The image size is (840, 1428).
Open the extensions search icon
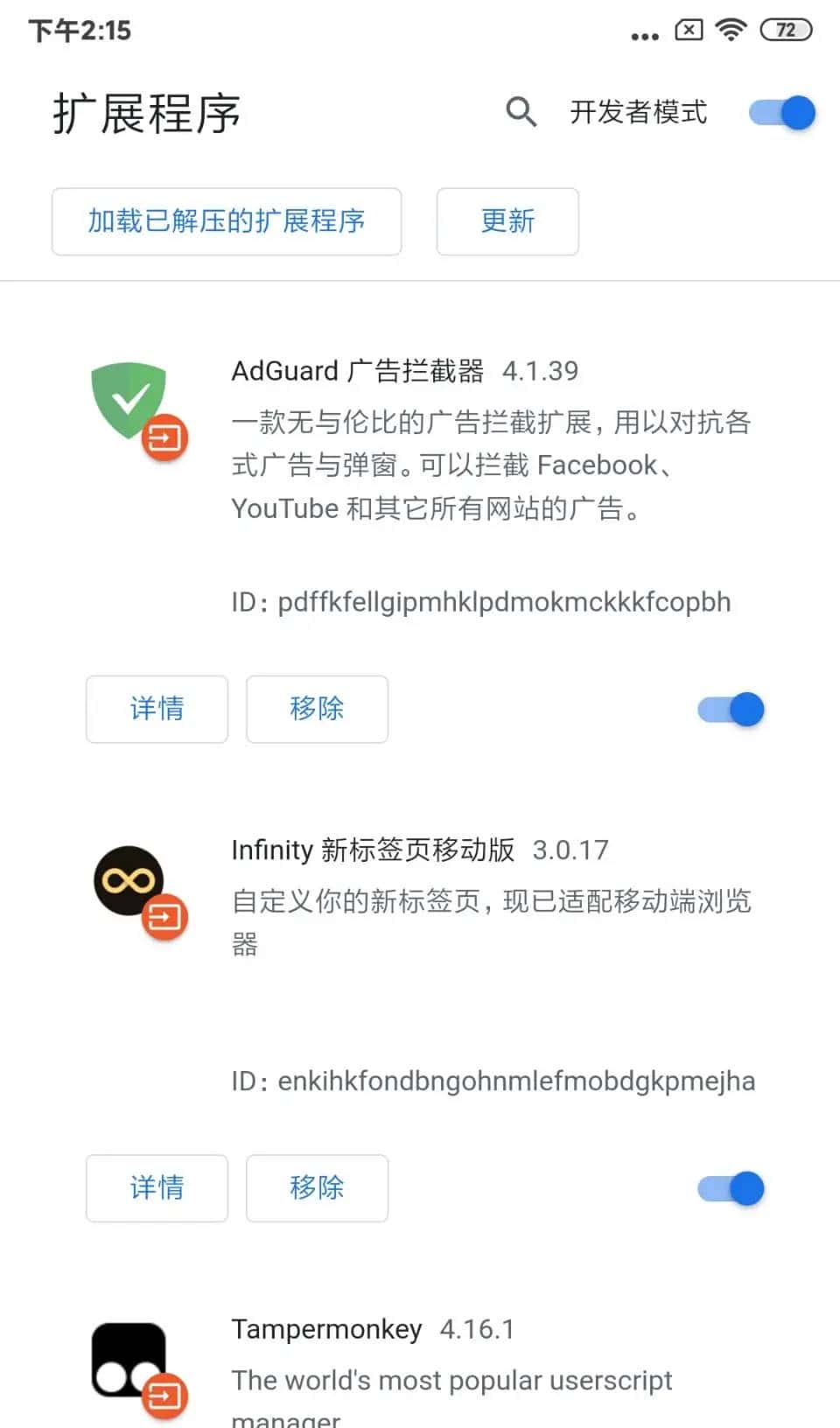[x=521, y=111]
